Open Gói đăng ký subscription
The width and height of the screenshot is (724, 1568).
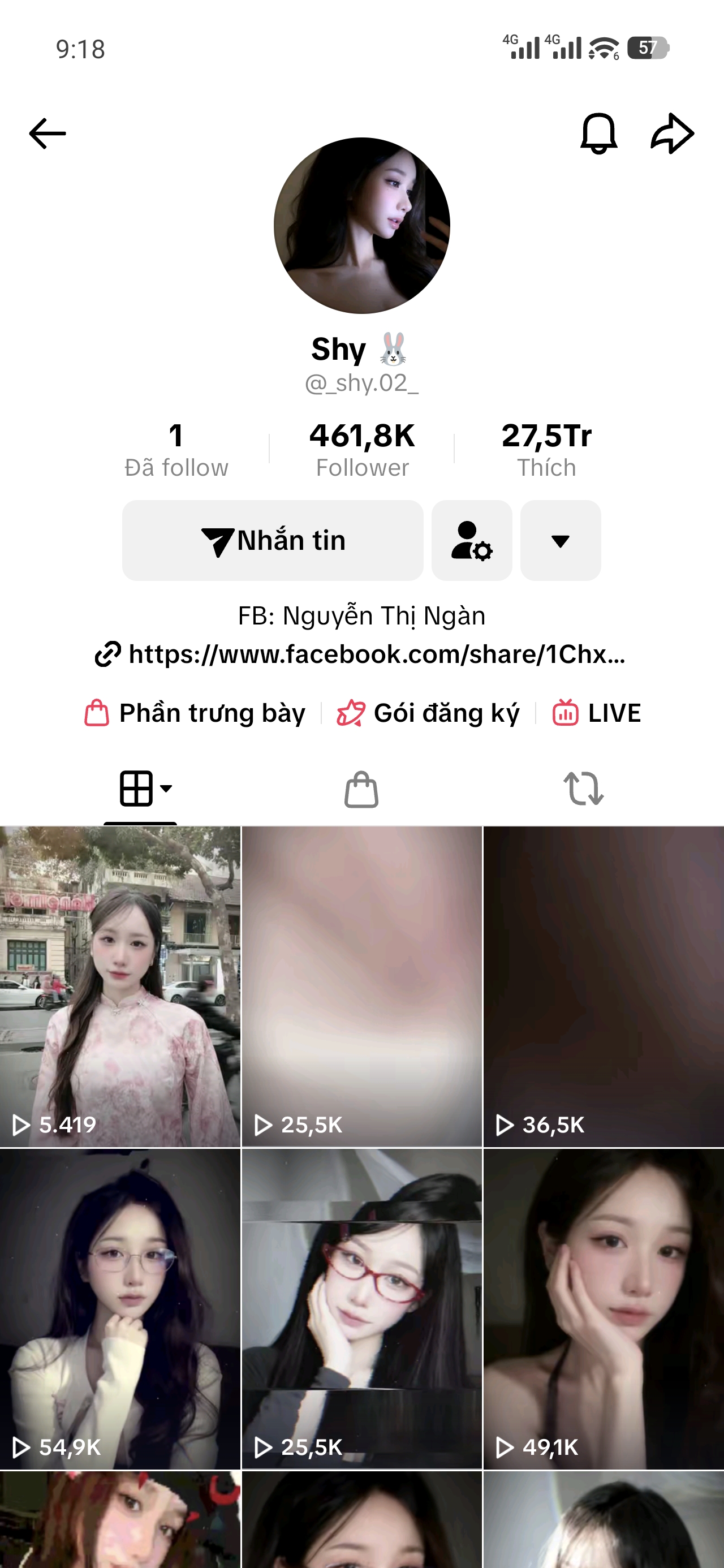coord(429,713)
